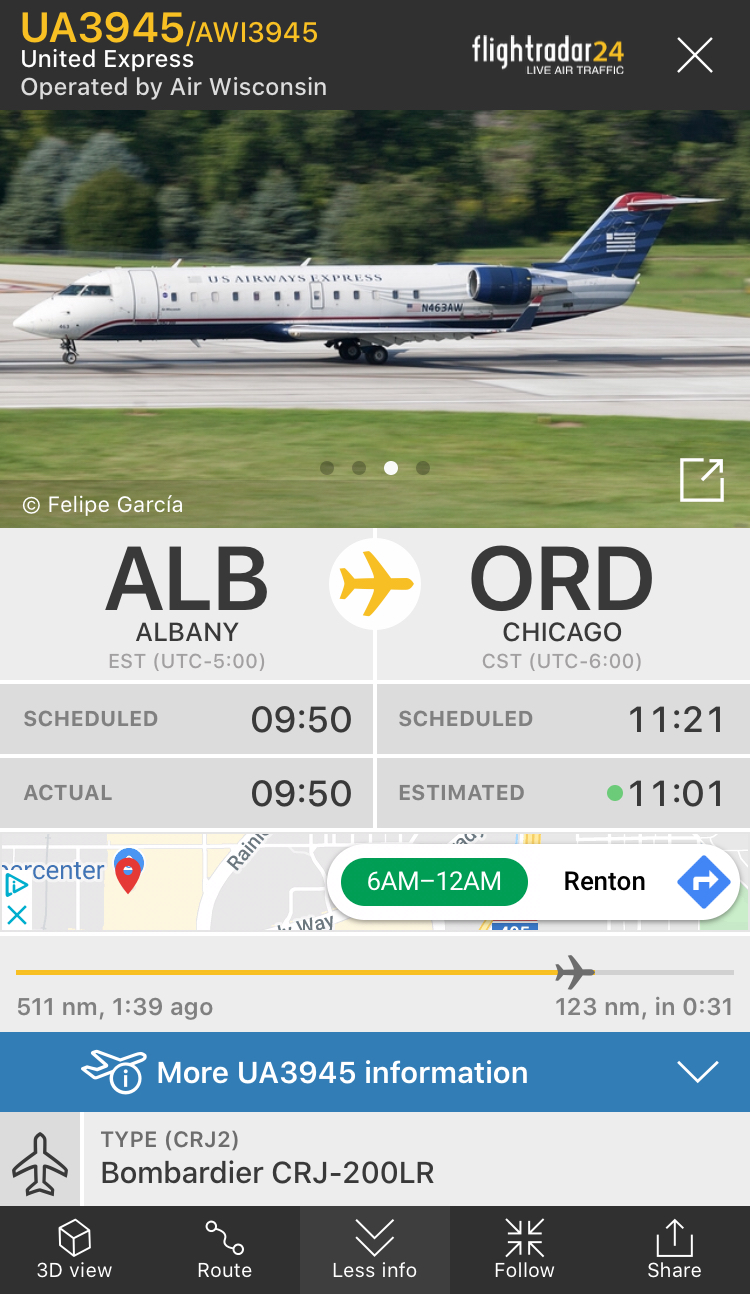
Task: Open the aircraft photo in full view
Action: 701,480
